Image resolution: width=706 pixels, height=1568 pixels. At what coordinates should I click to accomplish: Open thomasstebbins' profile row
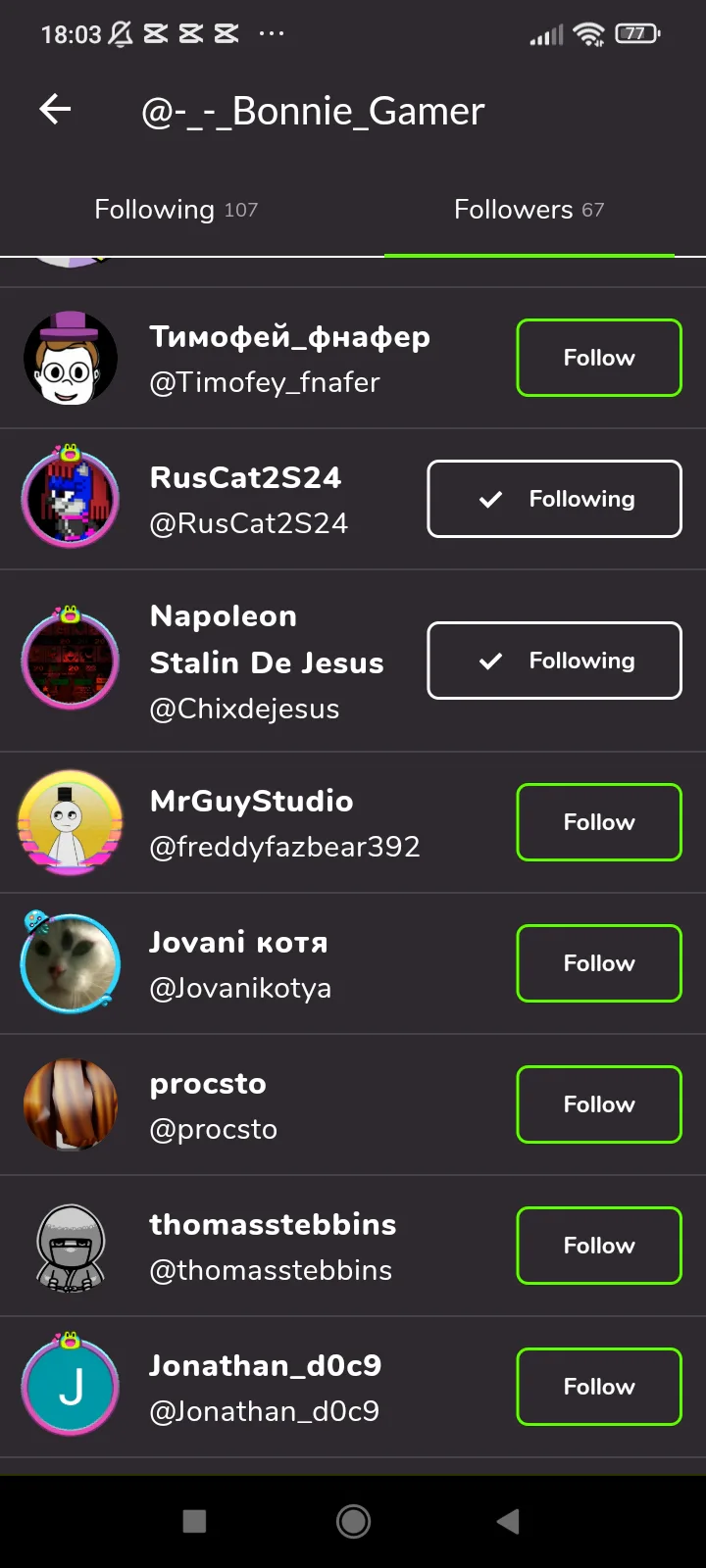click(x=272, y=1247)
